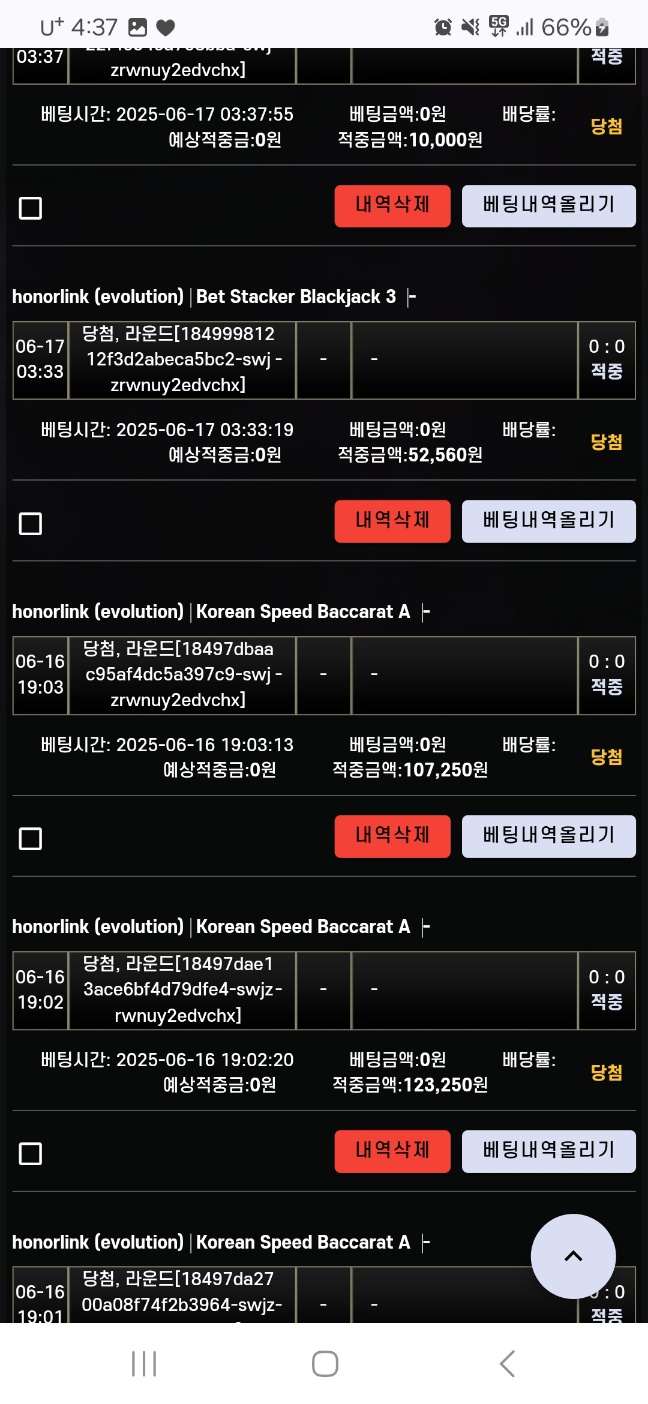Delete the 03:37:55 bet record
Screen dimensions: 648x1404
pyautogui.click(x=392, y=206)
